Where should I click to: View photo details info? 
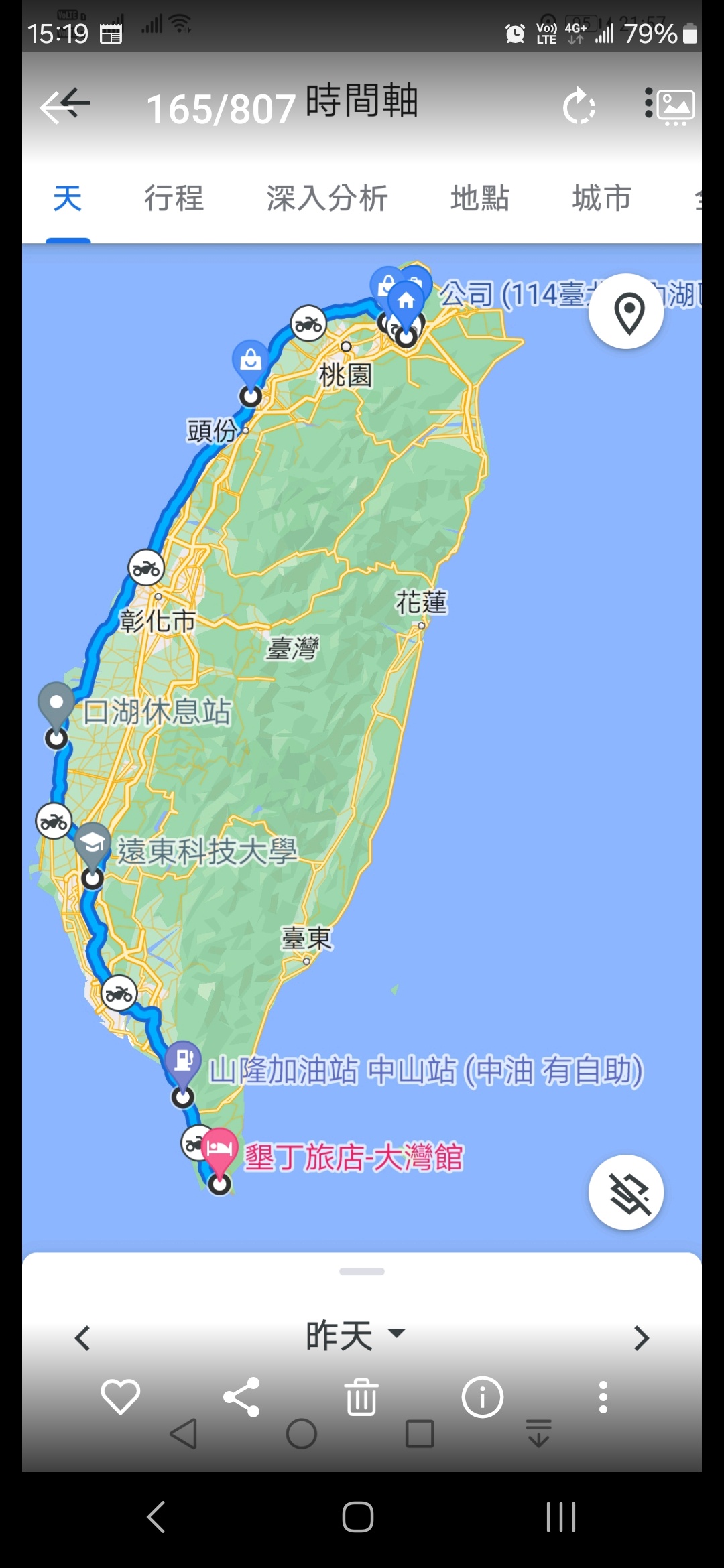pyautogui.click(x=483, y=1397)
